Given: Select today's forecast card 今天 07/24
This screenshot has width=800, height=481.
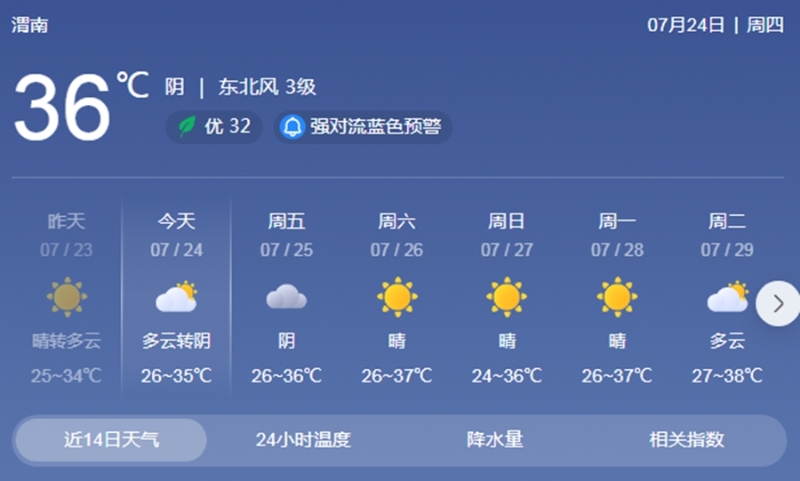Looking at the screenshot, I should tap(176, 297).
